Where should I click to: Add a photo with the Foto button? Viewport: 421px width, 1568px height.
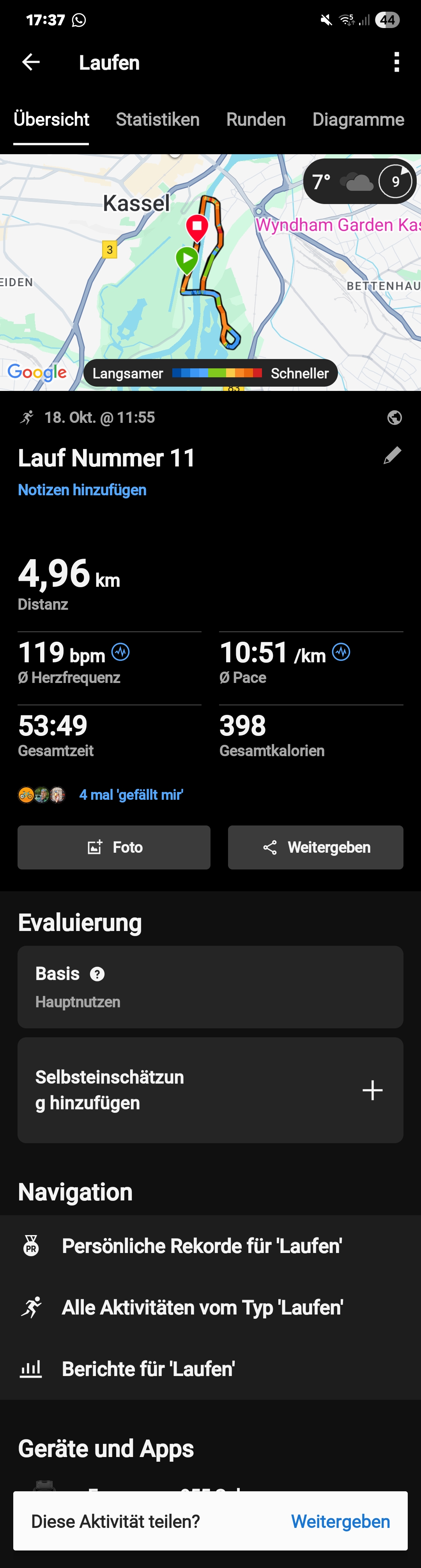click(114, 847)
